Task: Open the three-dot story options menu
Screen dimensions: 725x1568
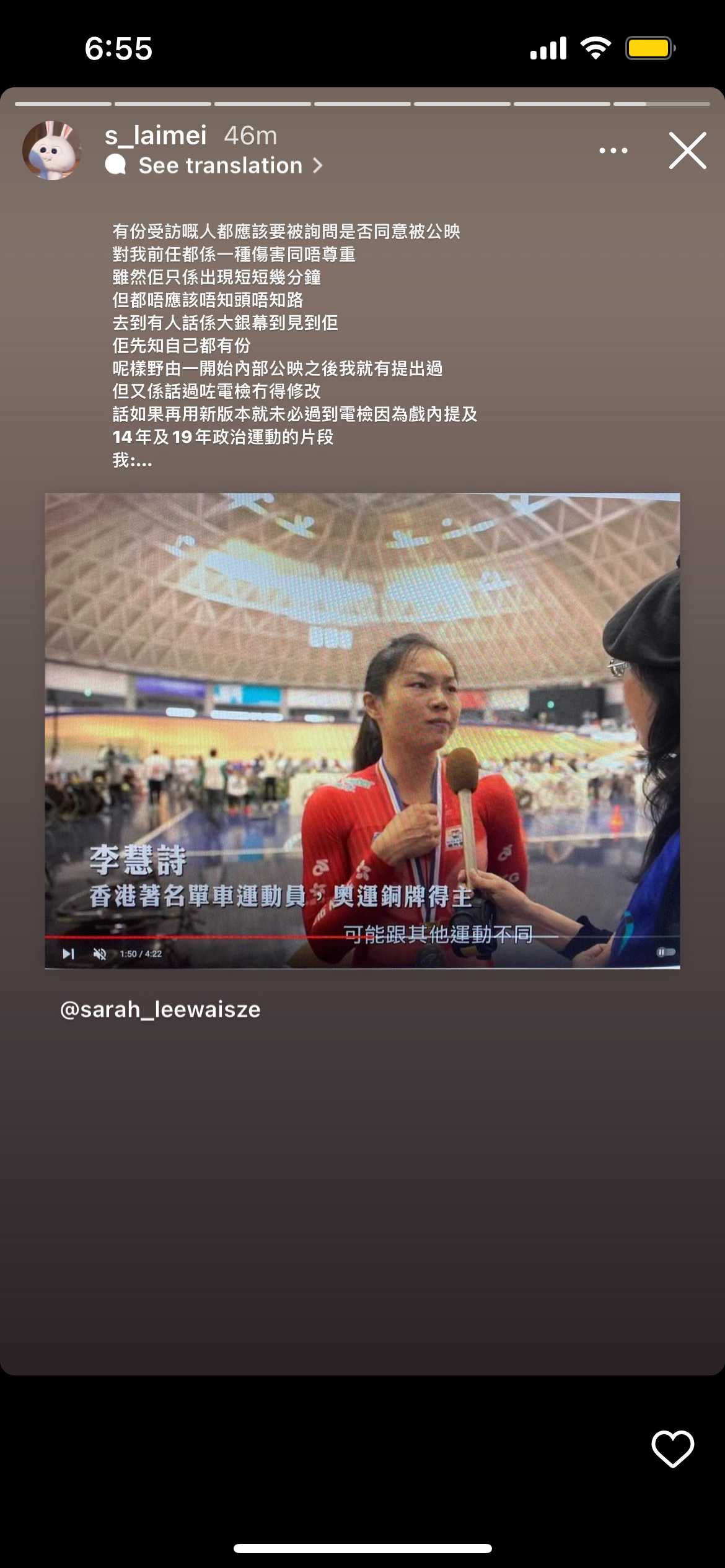Action: 613,150
